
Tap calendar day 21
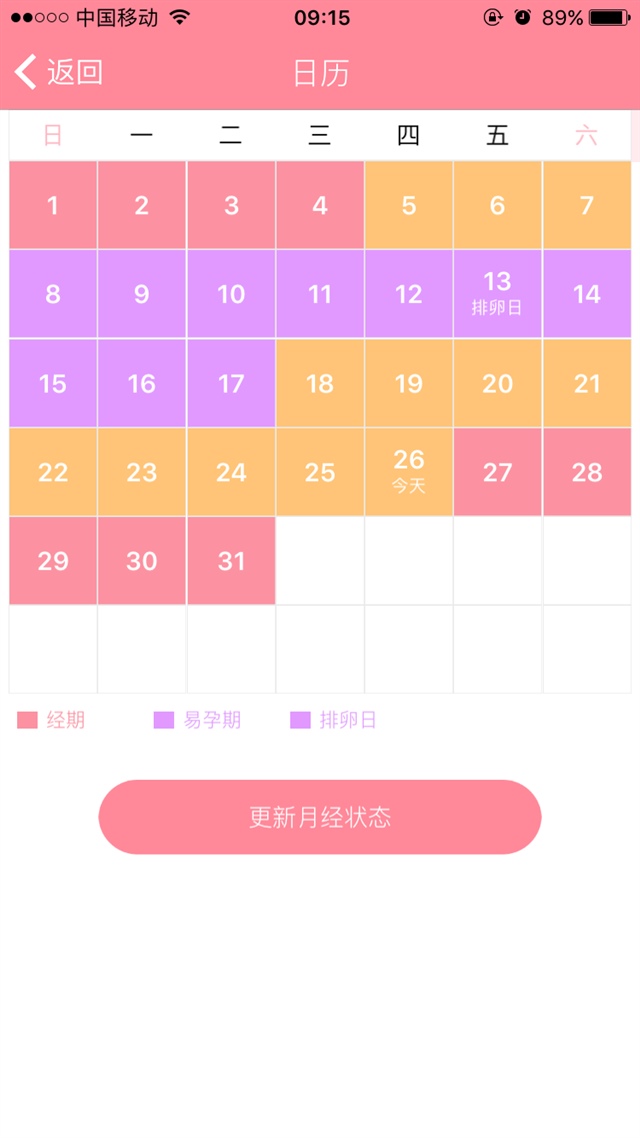[x=587, y=383]
